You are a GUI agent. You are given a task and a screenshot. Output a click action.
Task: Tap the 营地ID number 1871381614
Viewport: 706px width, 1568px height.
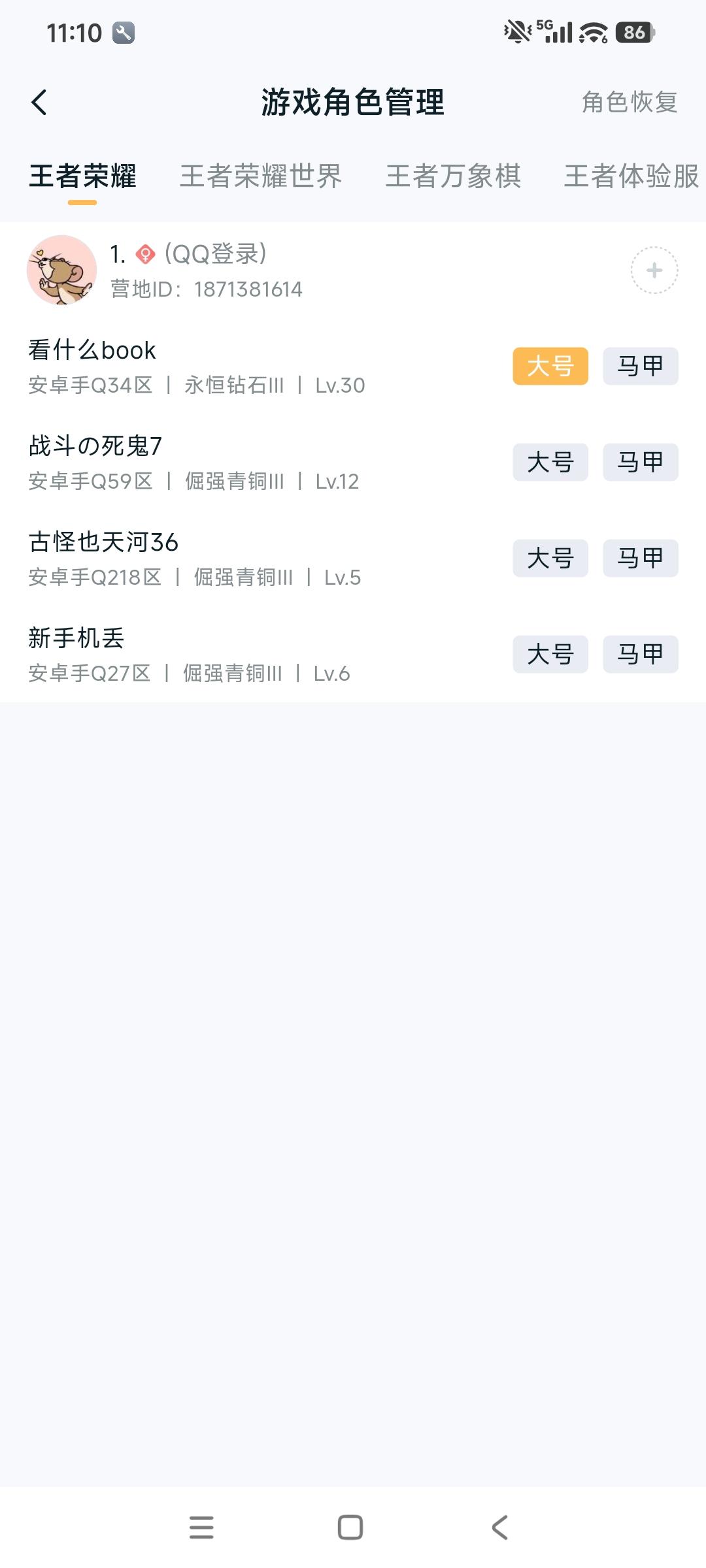[248, 290]
